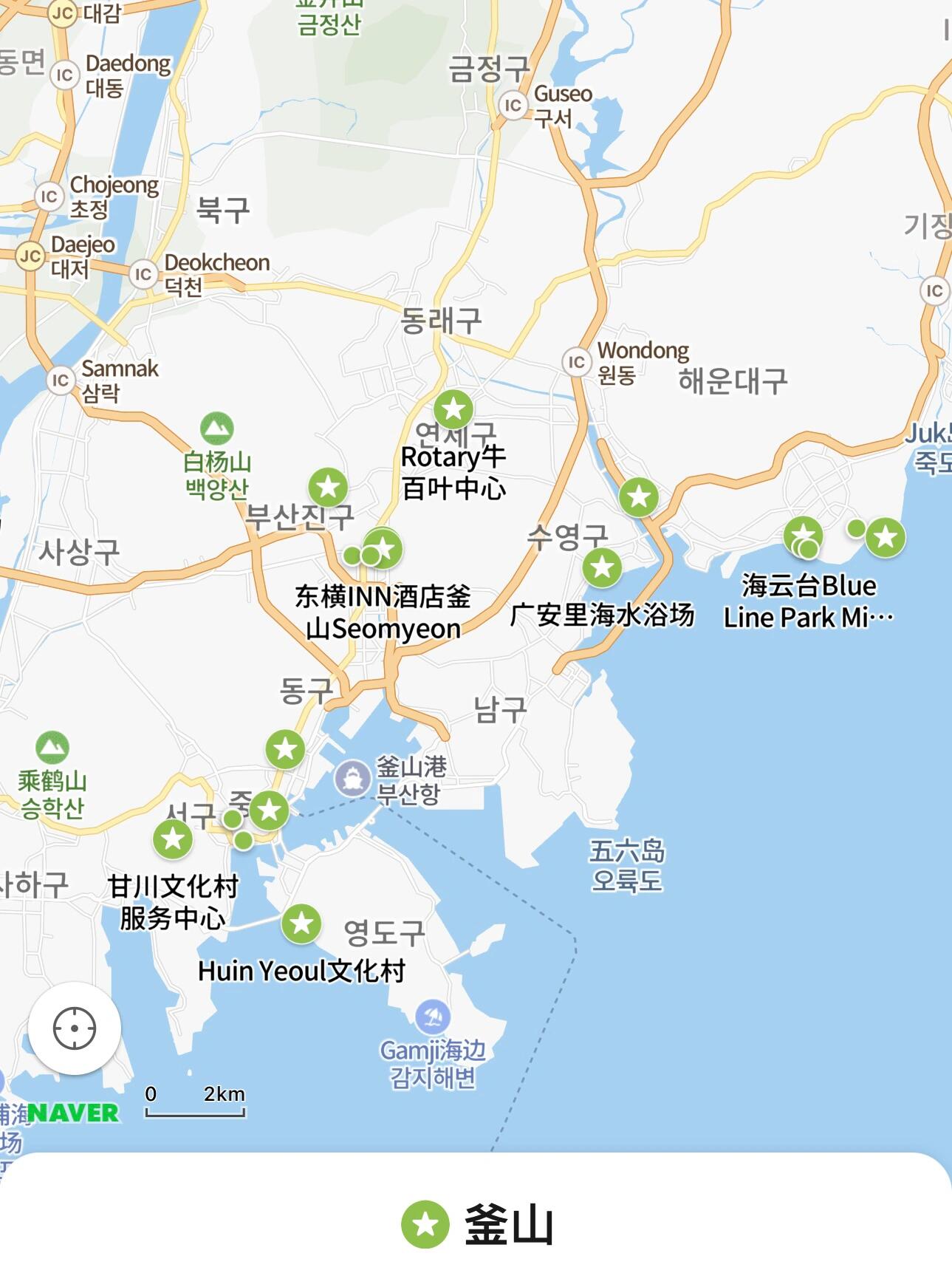This screenshot has height=1270, width=952.
Task: Tap the 釜山港 ferry port icon
Action: coord(352,778)
